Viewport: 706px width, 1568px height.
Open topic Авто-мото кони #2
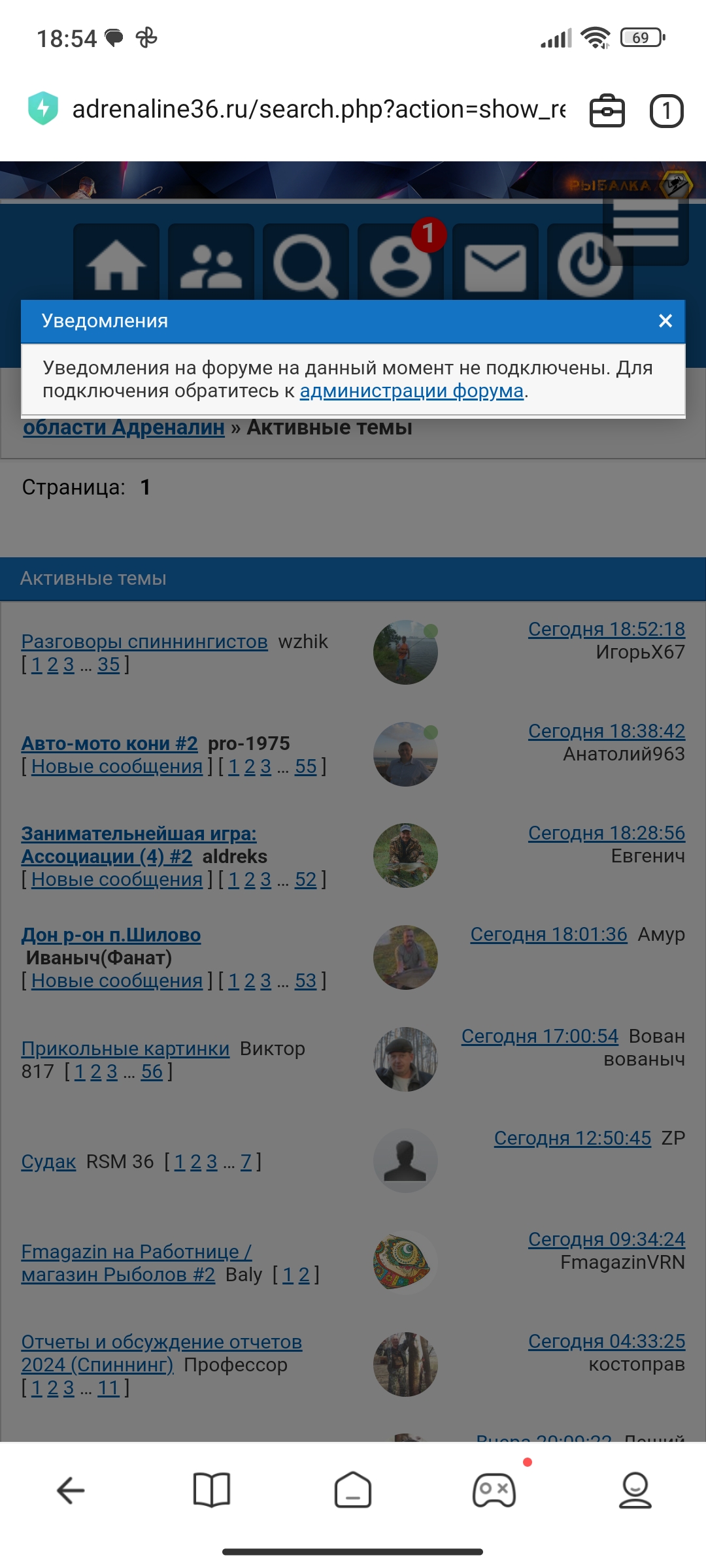tap(109, 743)
